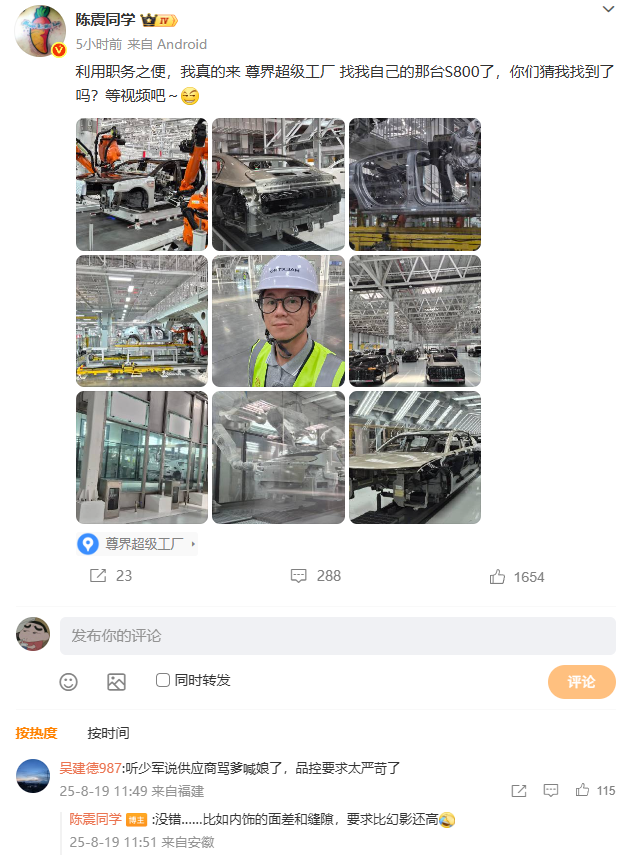Open the emoji picker for comment
The width and height of the screenshot is (630, 855).
pos(68,682)
